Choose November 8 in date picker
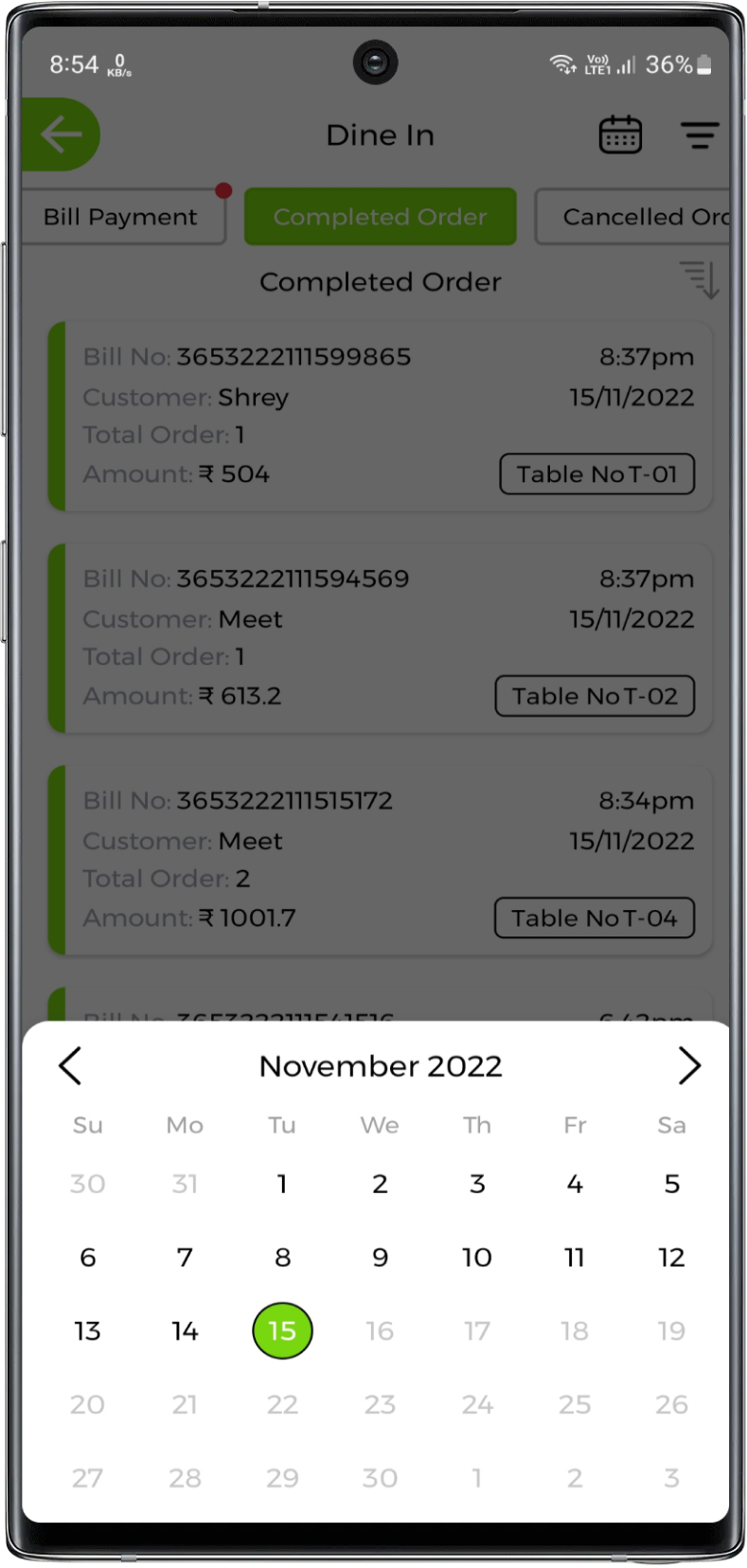This screenshot has height=1568, width=747. (282, 1257)
